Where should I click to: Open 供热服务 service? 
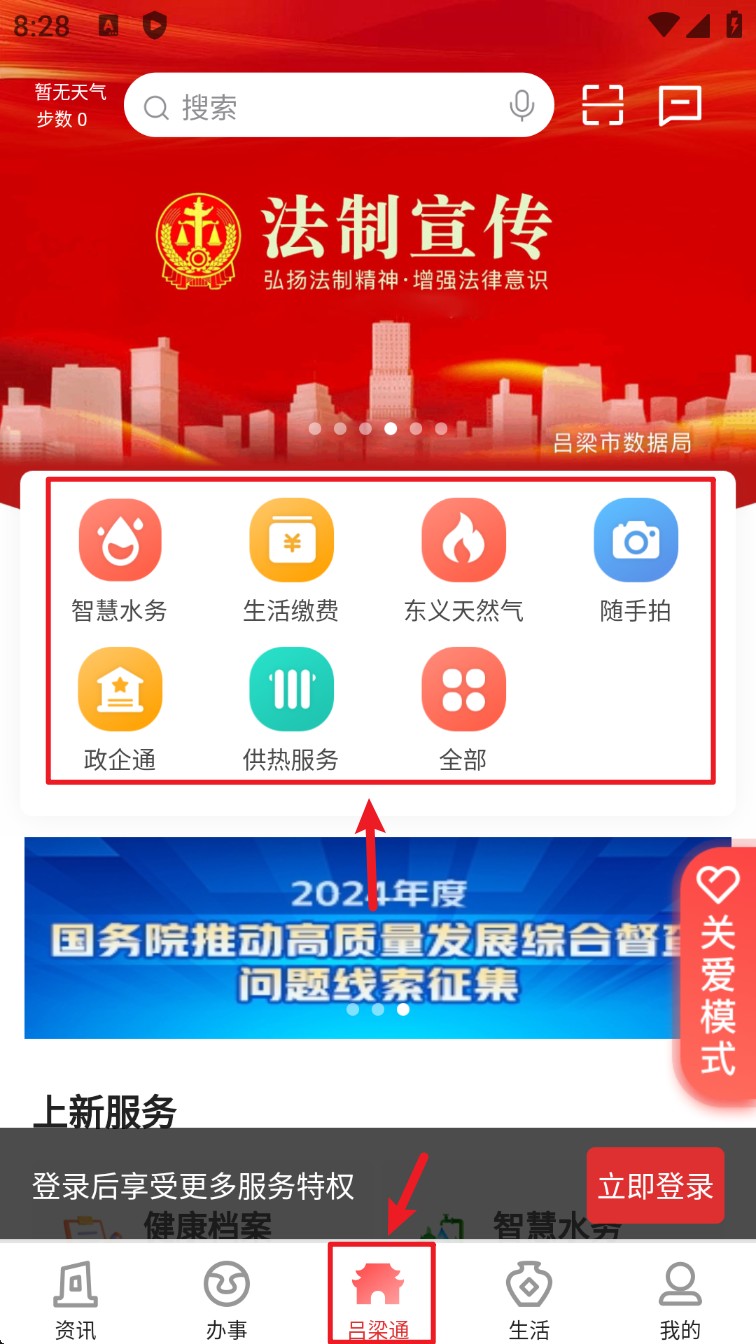click(x=291, y=709)
